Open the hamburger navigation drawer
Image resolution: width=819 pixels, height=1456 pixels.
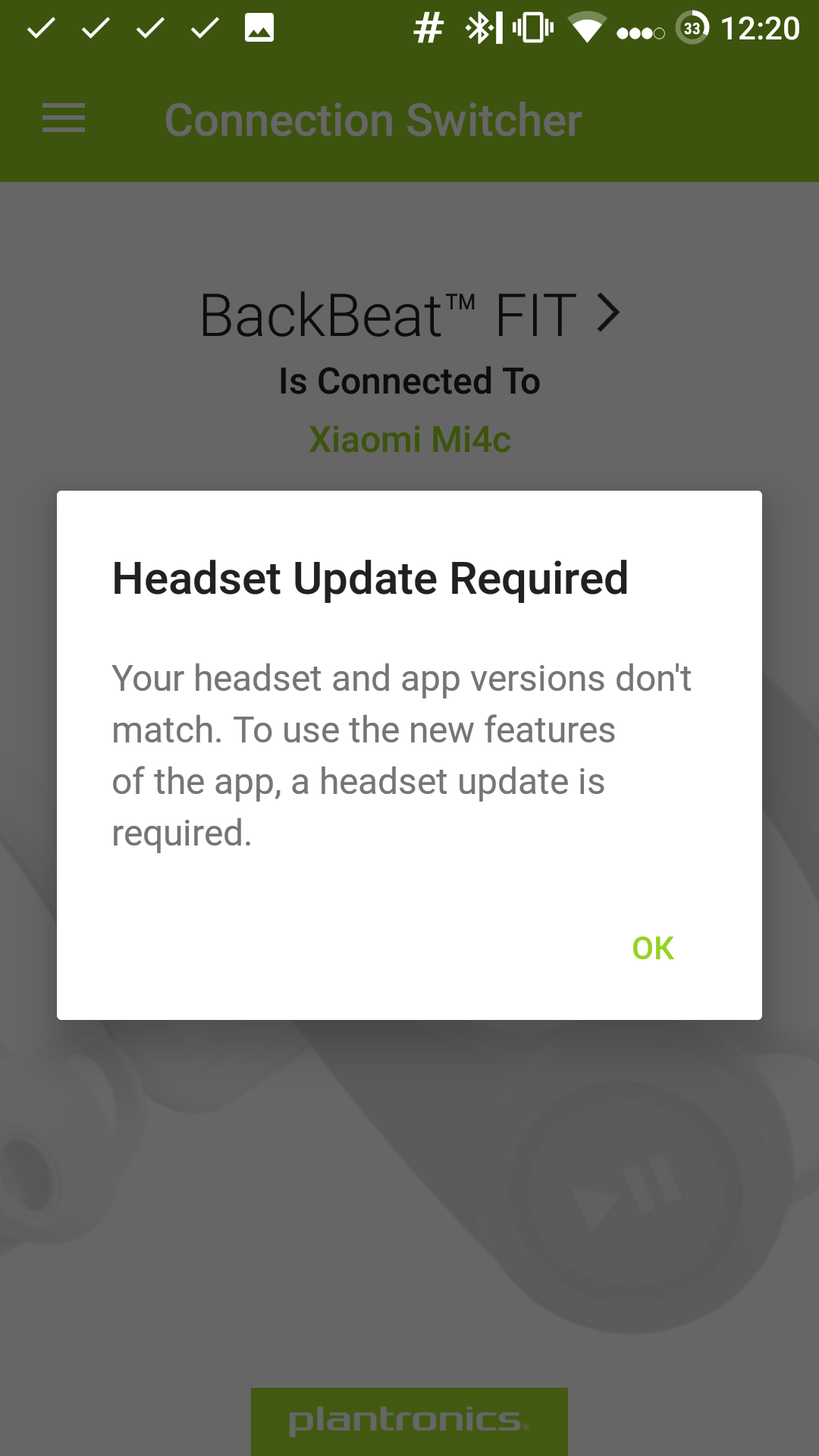click(64, 119)
